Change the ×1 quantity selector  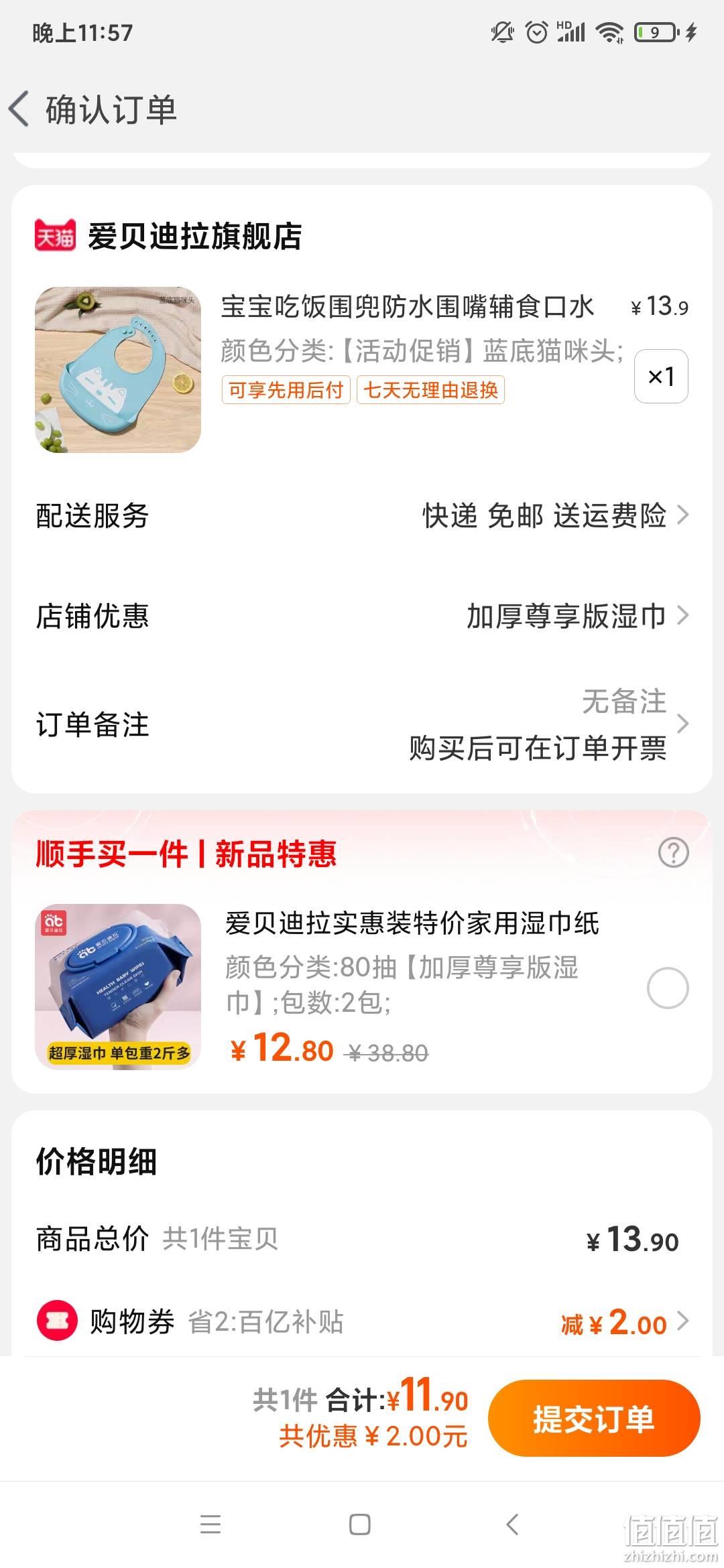click(x=661, y=377)
